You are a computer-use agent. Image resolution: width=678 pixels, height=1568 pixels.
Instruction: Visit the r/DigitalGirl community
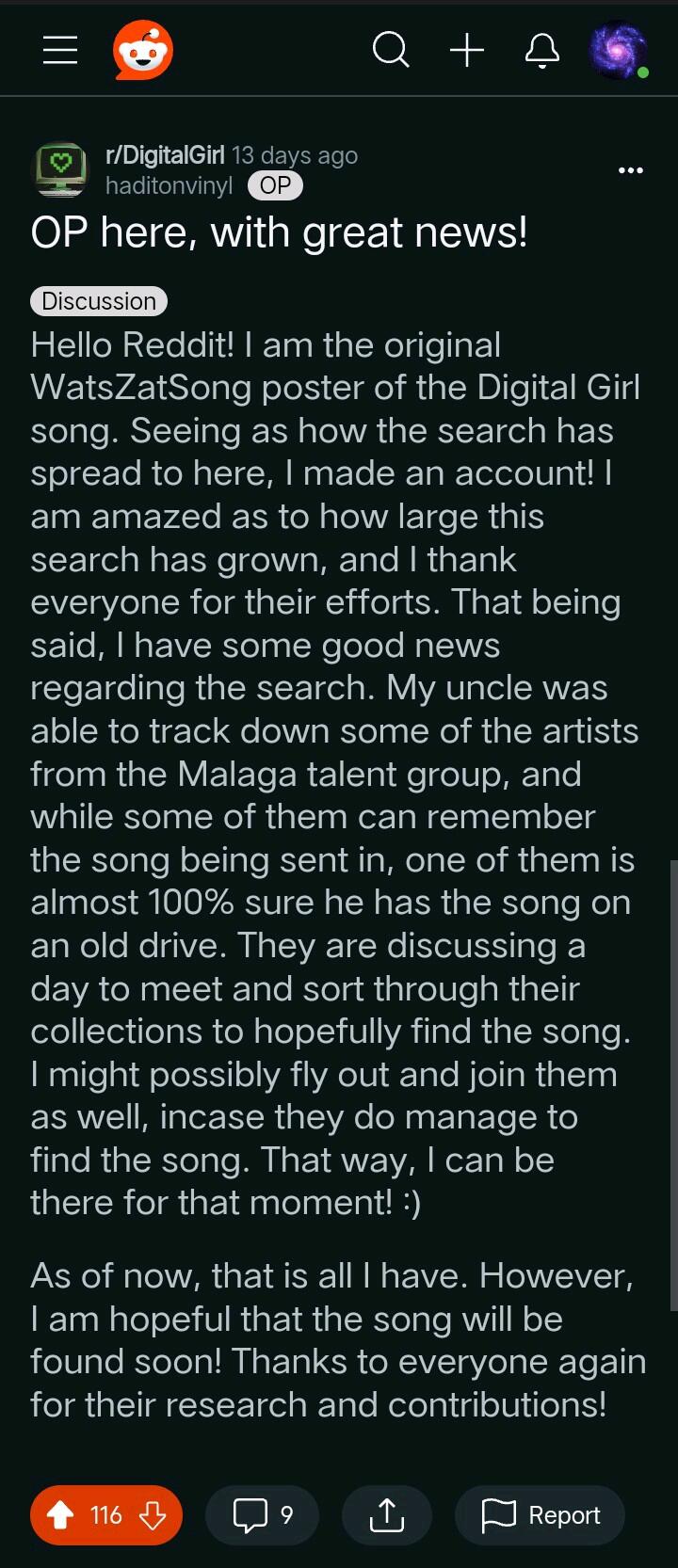165,155
